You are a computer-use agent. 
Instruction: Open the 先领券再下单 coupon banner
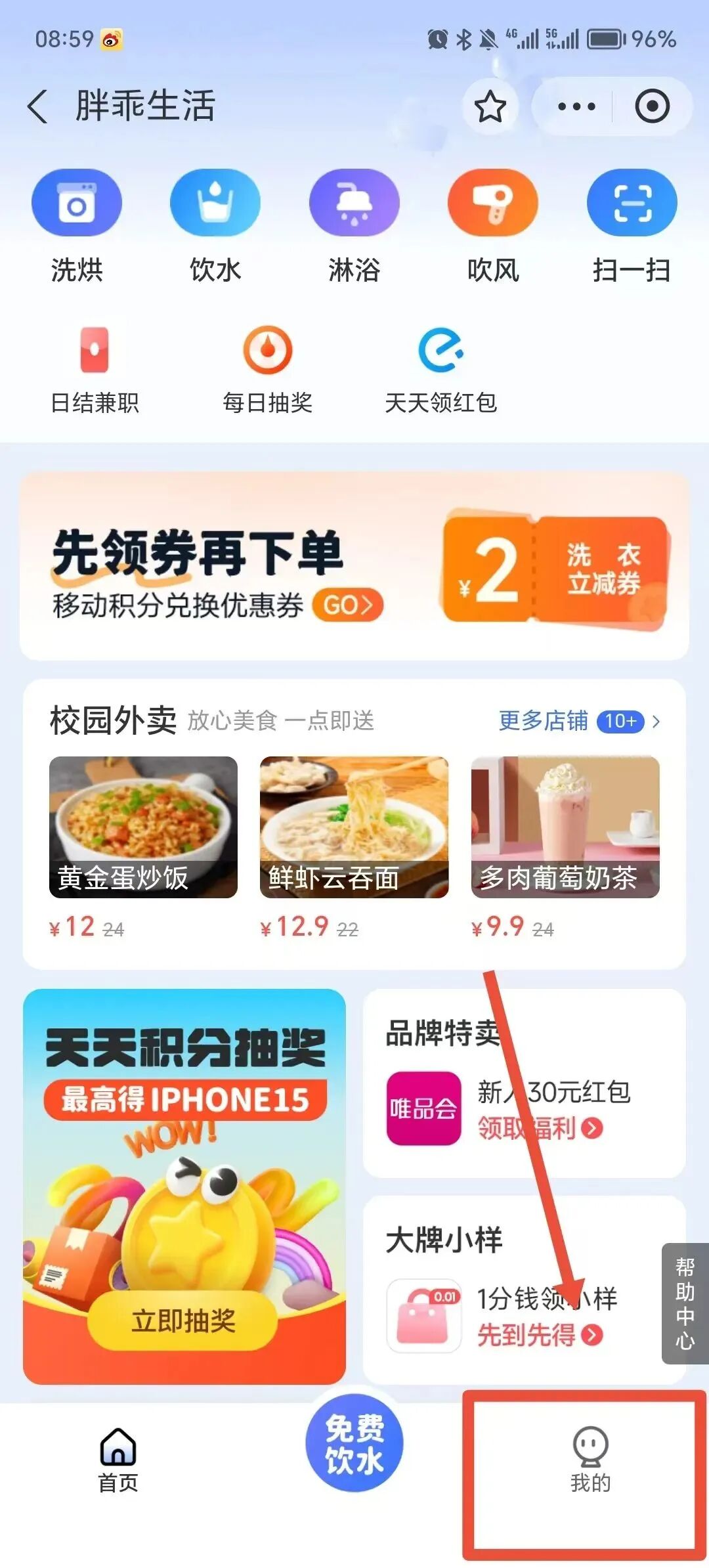point(354,566)
